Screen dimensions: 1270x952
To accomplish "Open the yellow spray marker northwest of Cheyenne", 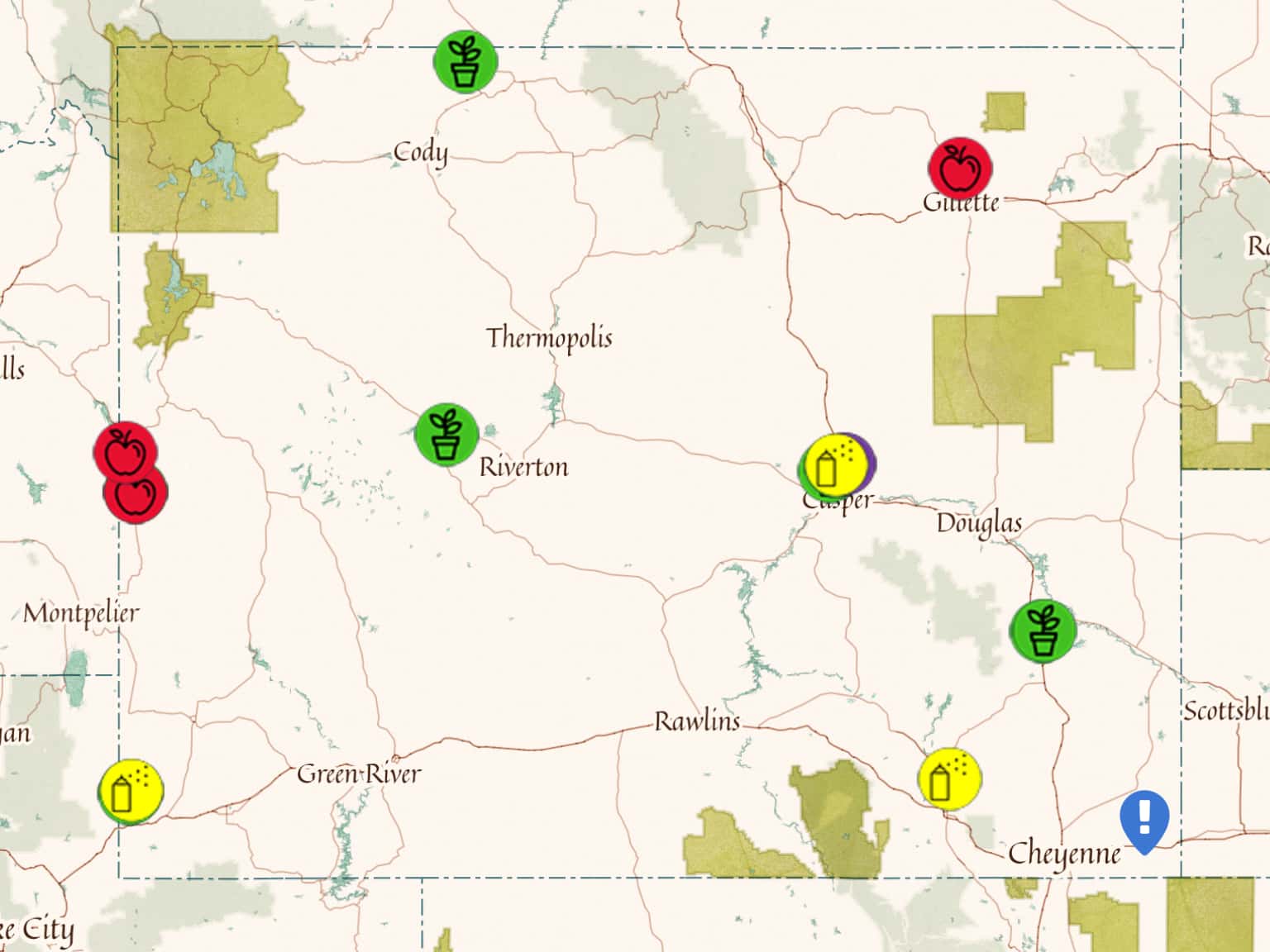I will 949,778.
